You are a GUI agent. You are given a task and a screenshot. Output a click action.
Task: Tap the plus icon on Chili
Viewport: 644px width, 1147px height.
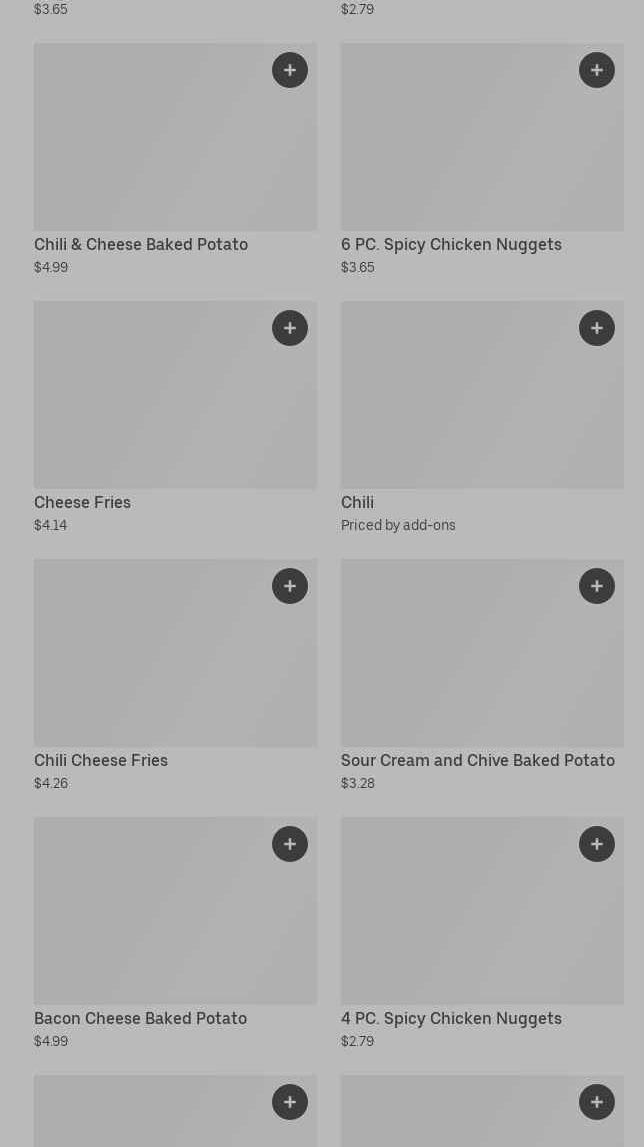coord(597,328)
